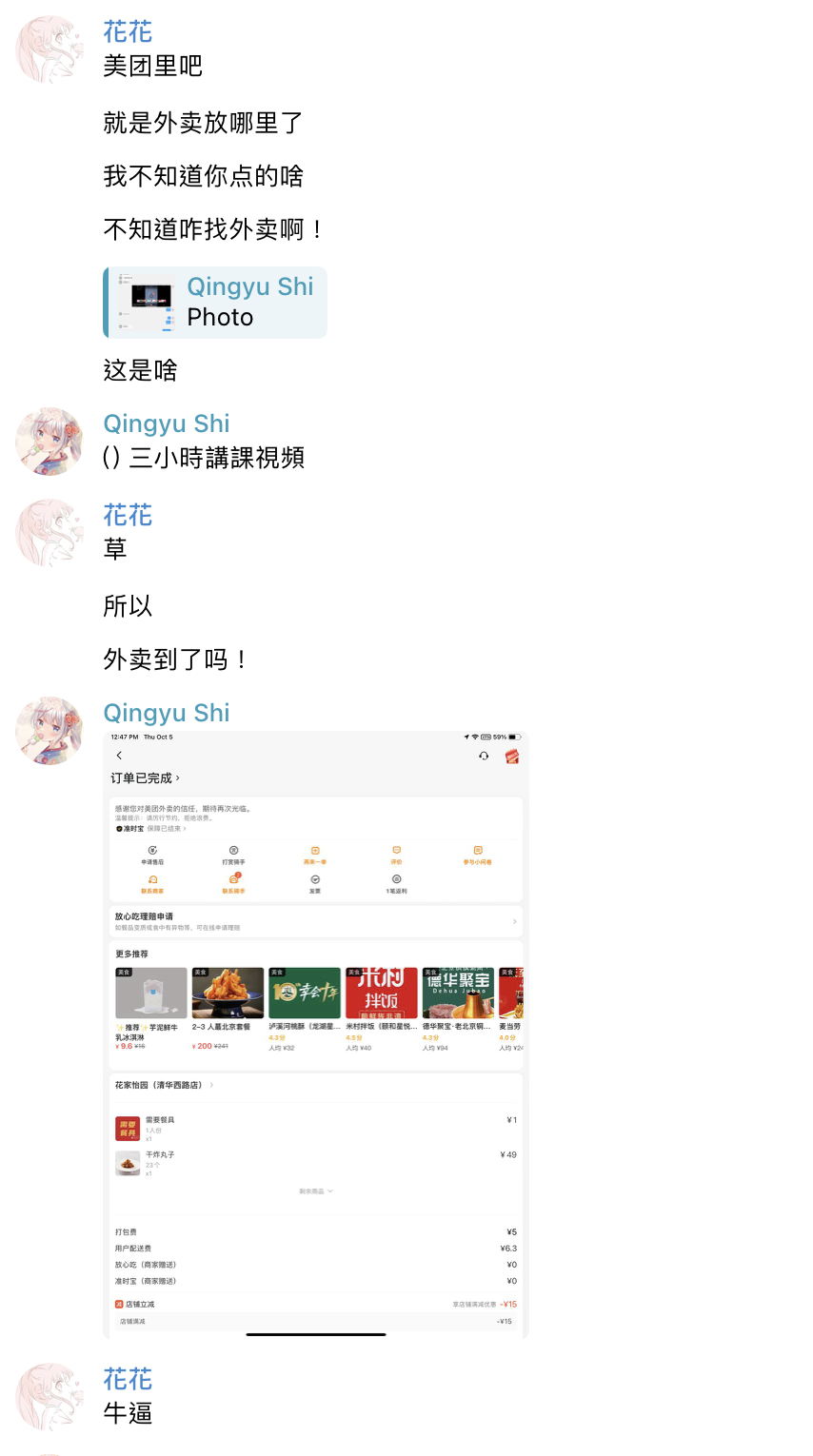The height and width of the screenshot is (1456, 813).
Task: View the order screenshot photo sent by Qingyu Shi
Action: [315, 1034]
